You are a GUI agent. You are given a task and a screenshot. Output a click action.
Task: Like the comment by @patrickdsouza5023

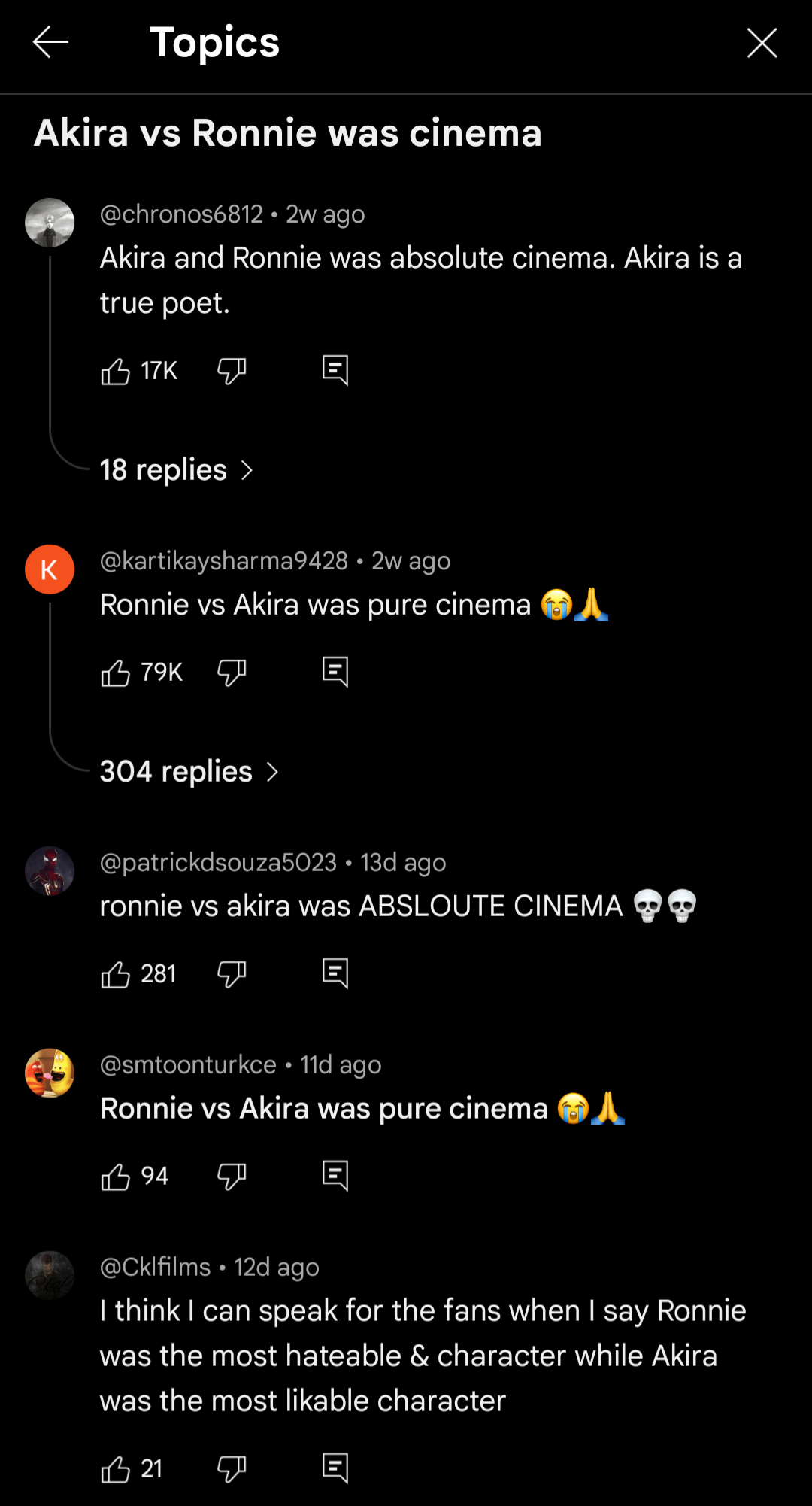coord(116,974)
